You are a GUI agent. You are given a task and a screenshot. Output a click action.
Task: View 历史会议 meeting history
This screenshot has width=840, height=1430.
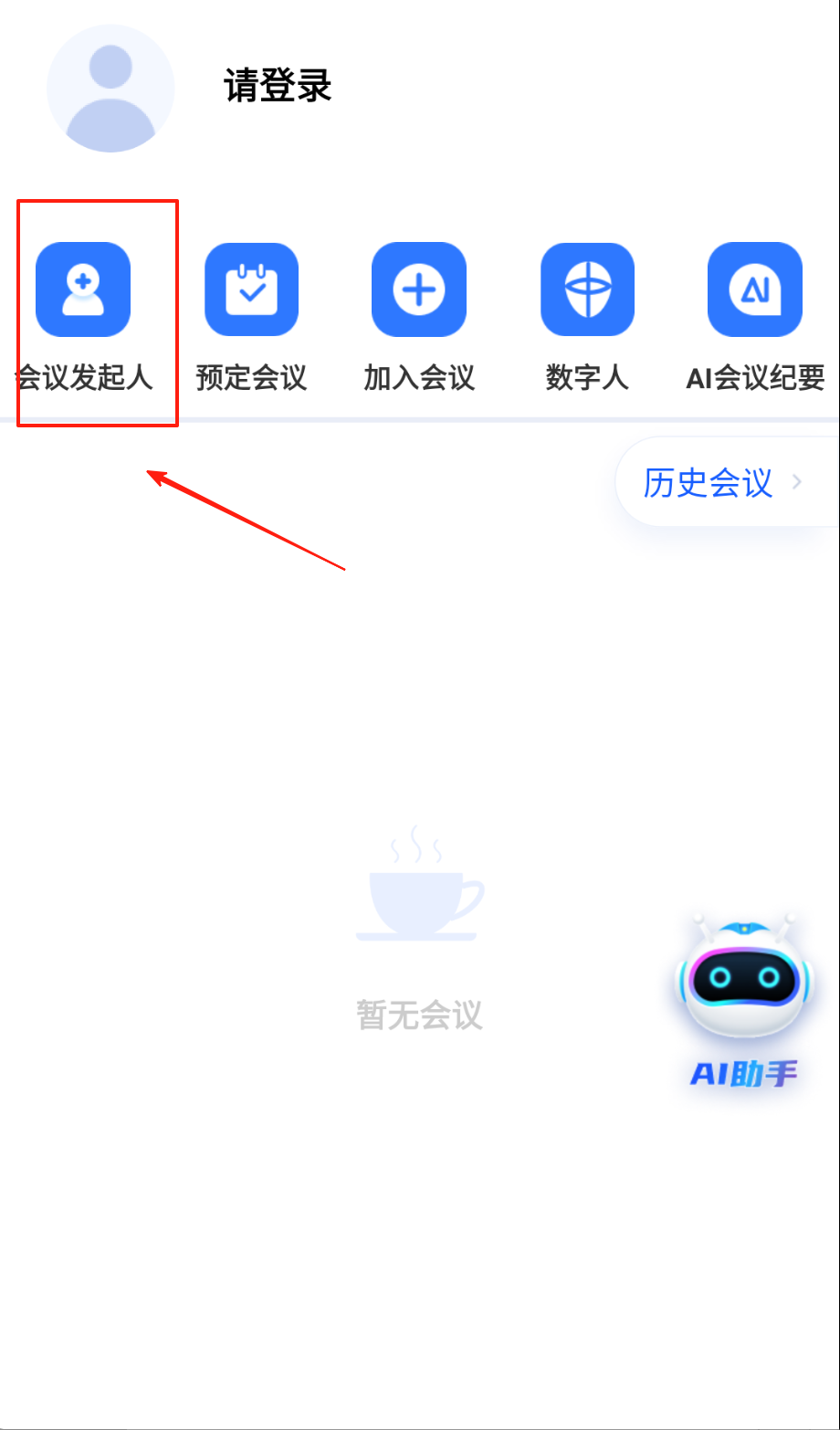pos(721,482)
